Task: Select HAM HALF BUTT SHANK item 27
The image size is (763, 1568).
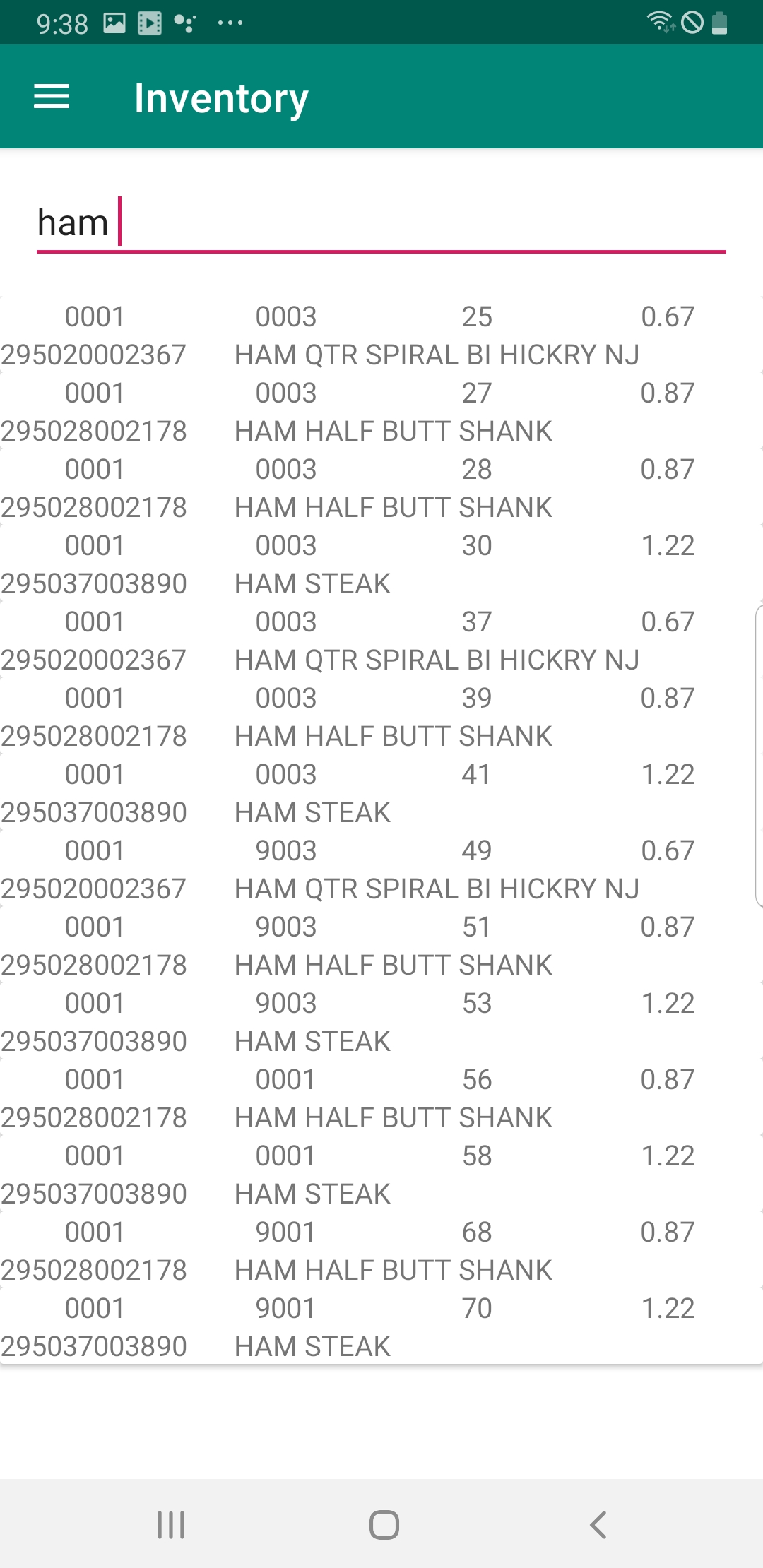Action: point(381,412)
